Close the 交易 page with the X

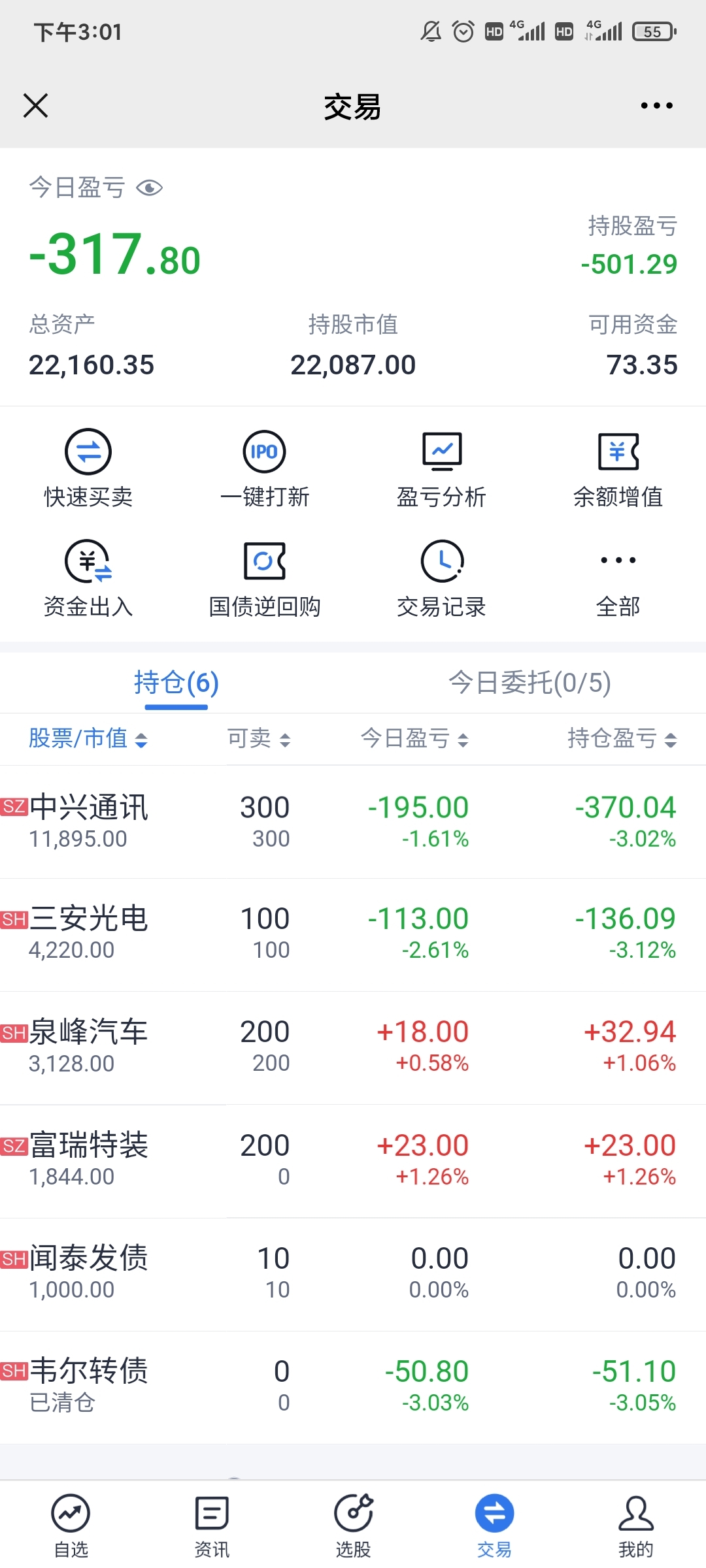35,105
